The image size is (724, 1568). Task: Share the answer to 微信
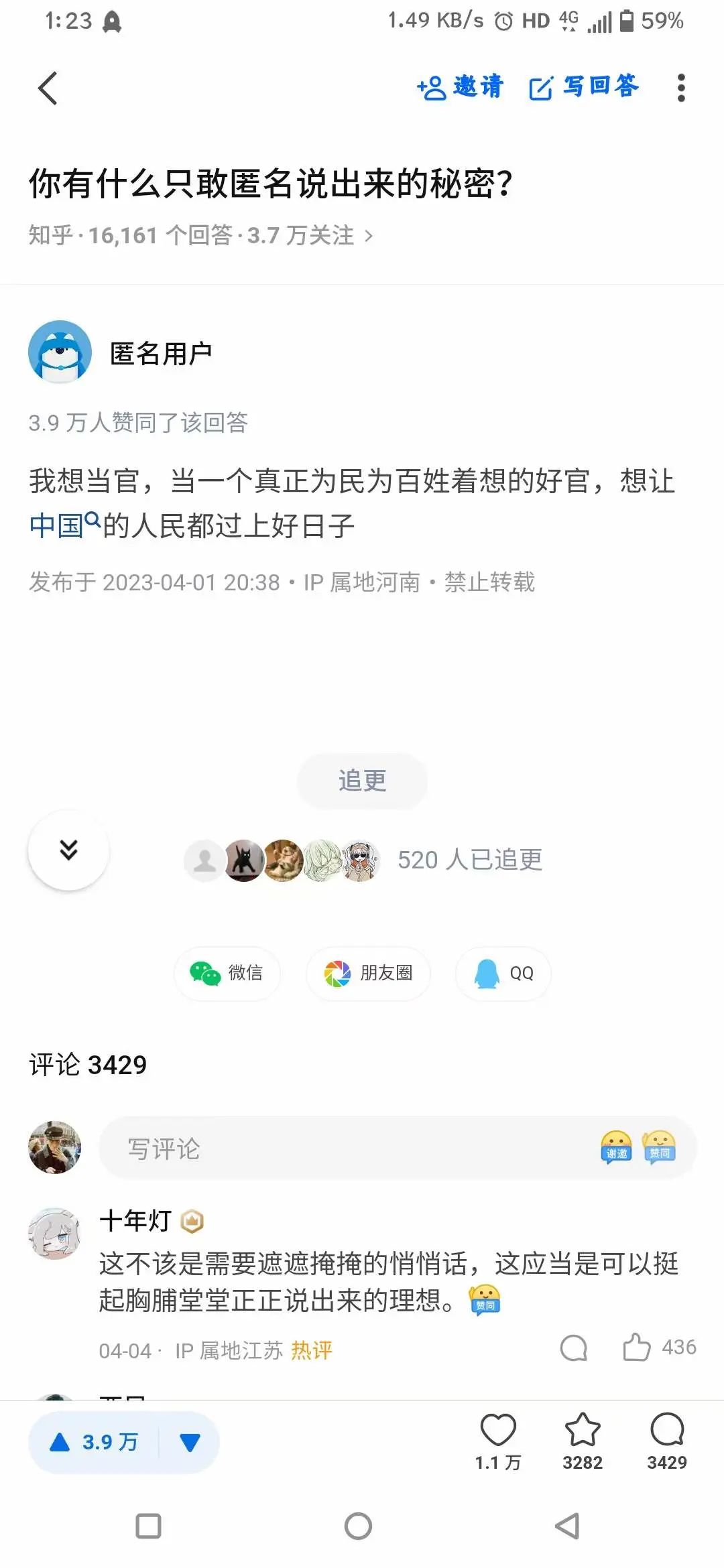(227, 973)
